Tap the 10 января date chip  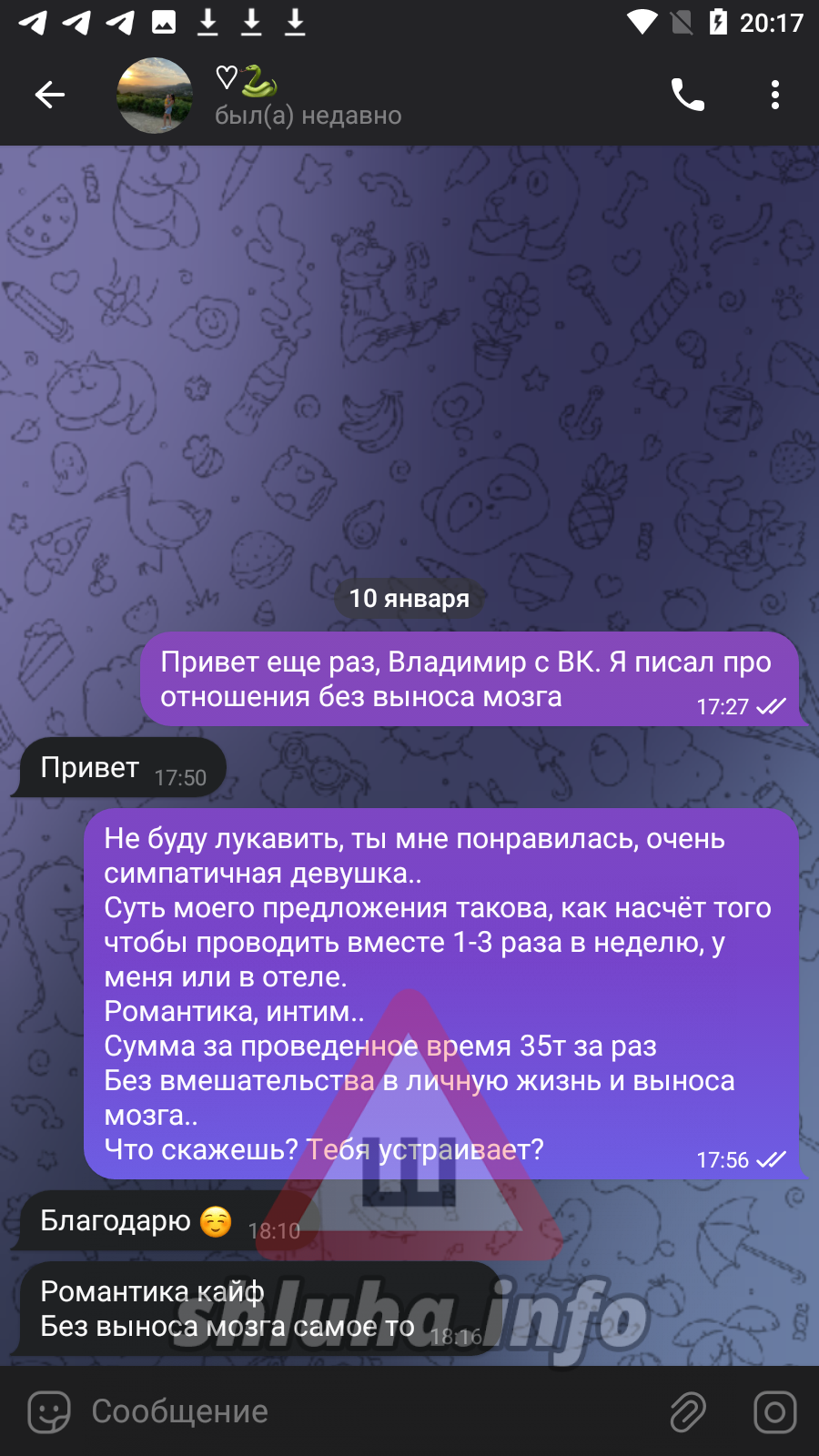coord(409,599)
